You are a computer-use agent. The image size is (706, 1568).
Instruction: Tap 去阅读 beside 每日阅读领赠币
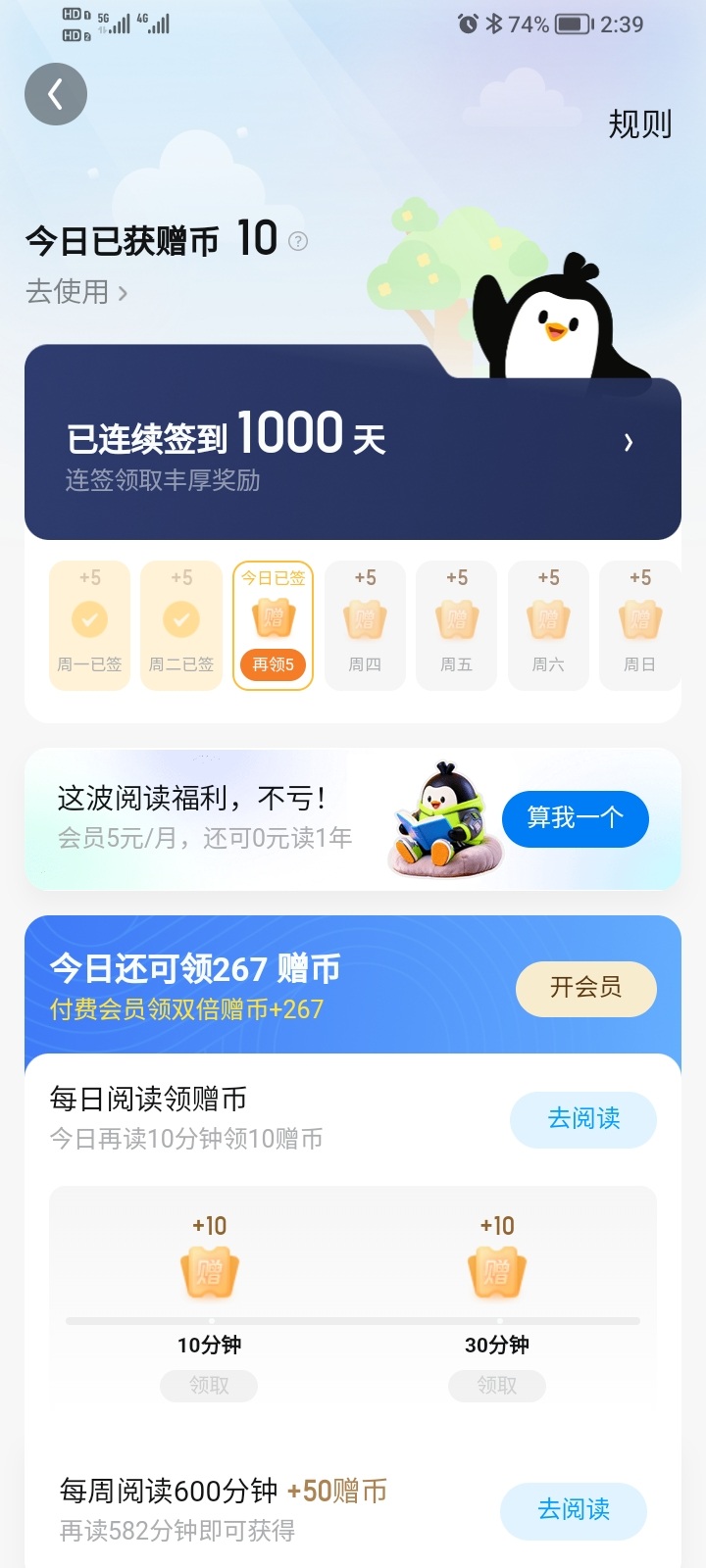(x=582, y=1119)
